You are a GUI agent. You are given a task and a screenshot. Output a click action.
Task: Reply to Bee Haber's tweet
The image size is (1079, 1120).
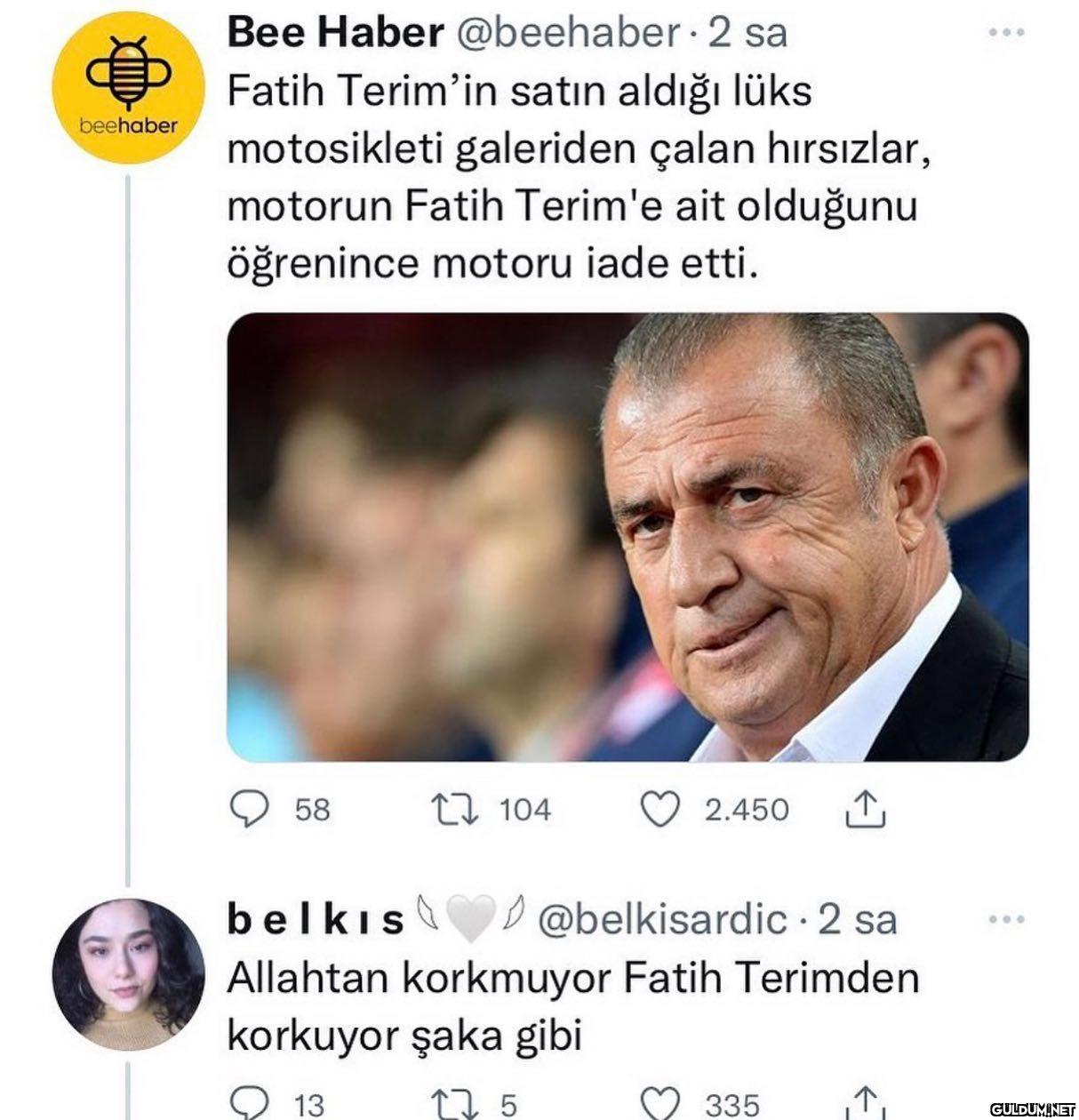click(x=250, y=809)
